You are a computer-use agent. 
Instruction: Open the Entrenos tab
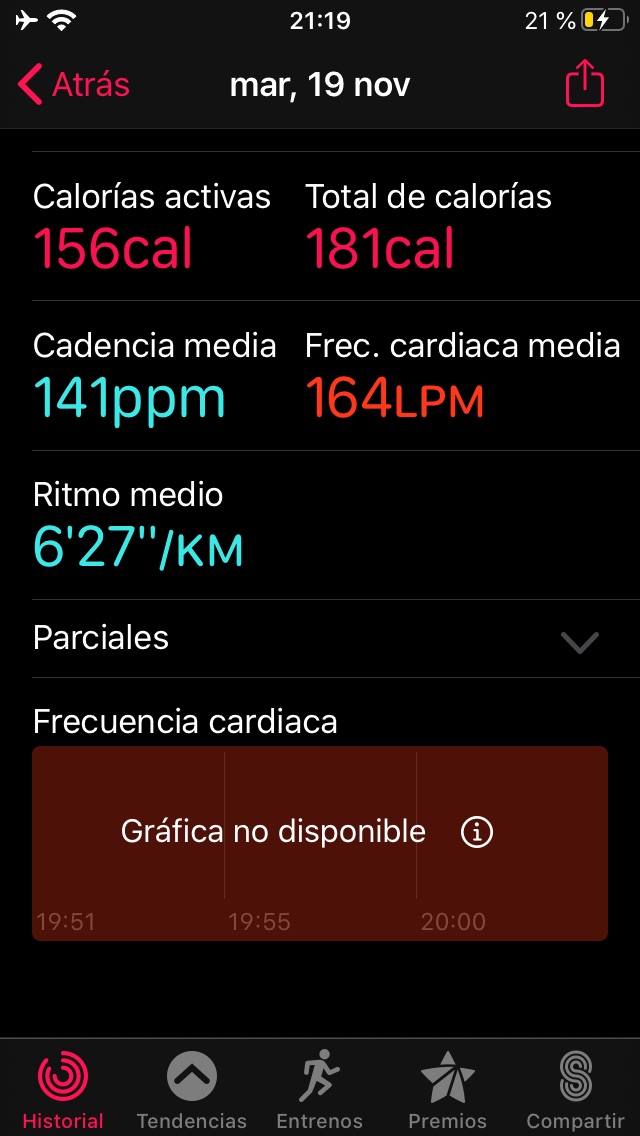coord(320,1090)
